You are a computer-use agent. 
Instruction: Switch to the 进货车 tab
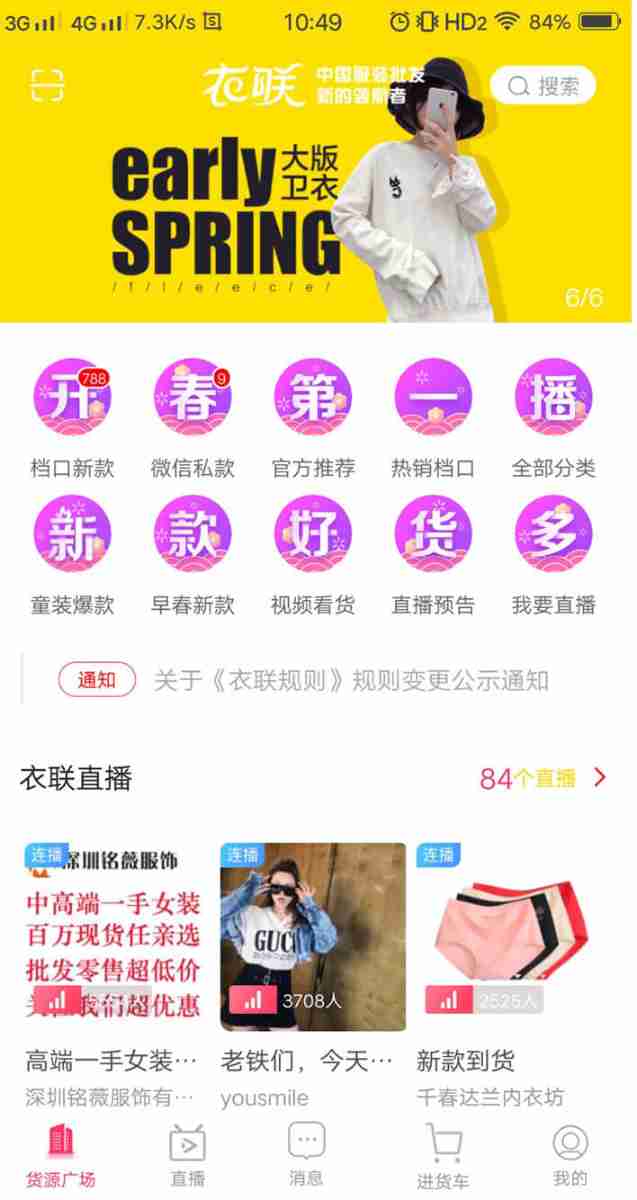[x=442, y=1153]
